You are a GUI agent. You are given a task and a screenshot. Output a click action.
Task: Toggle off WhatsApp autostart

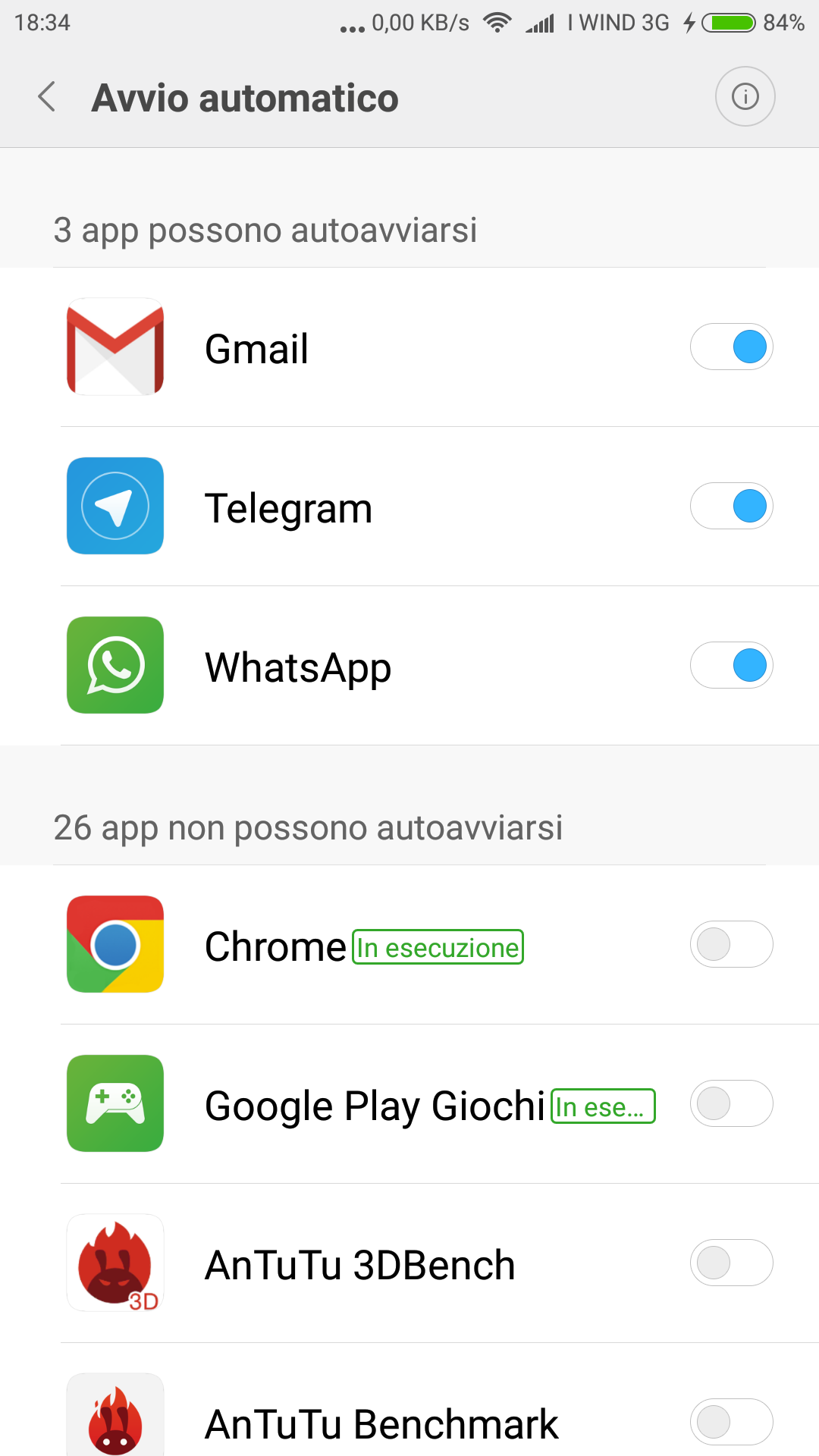coord(731,665)
